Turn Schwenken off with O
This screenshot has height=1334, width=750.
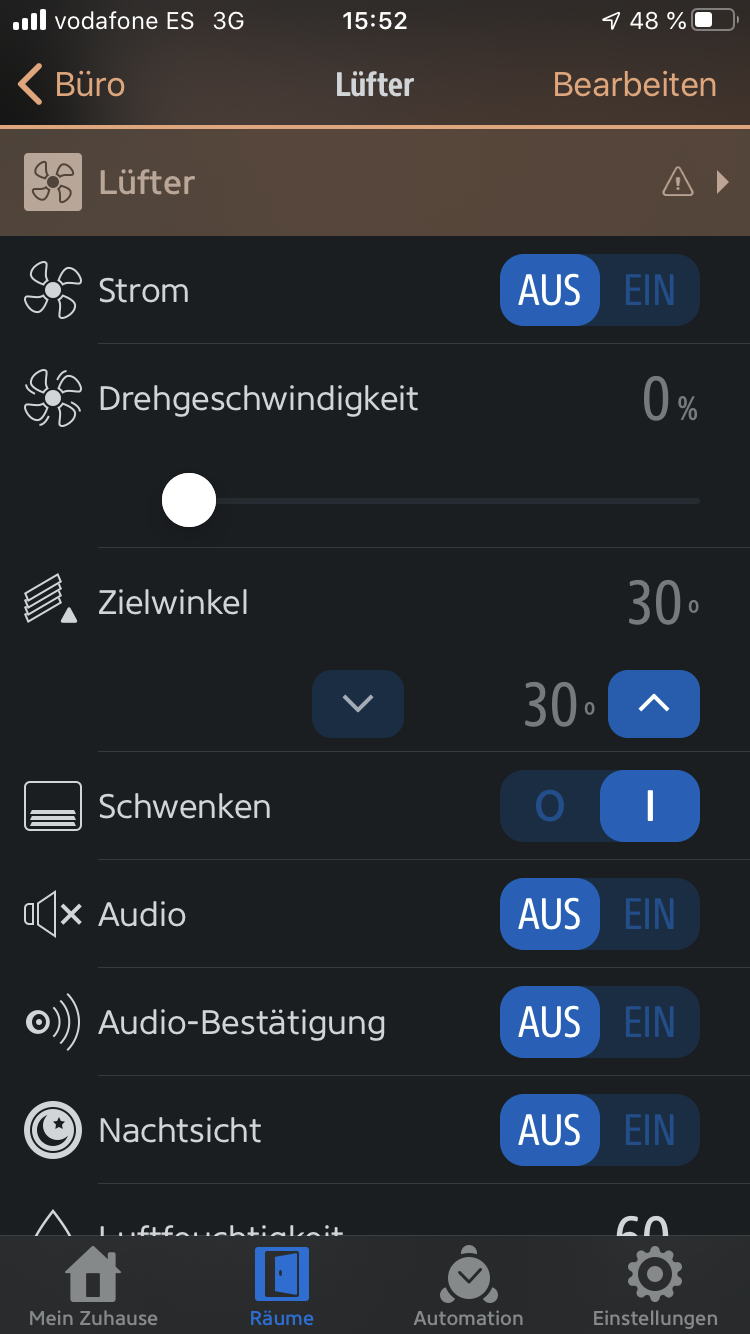coord(550,806)
